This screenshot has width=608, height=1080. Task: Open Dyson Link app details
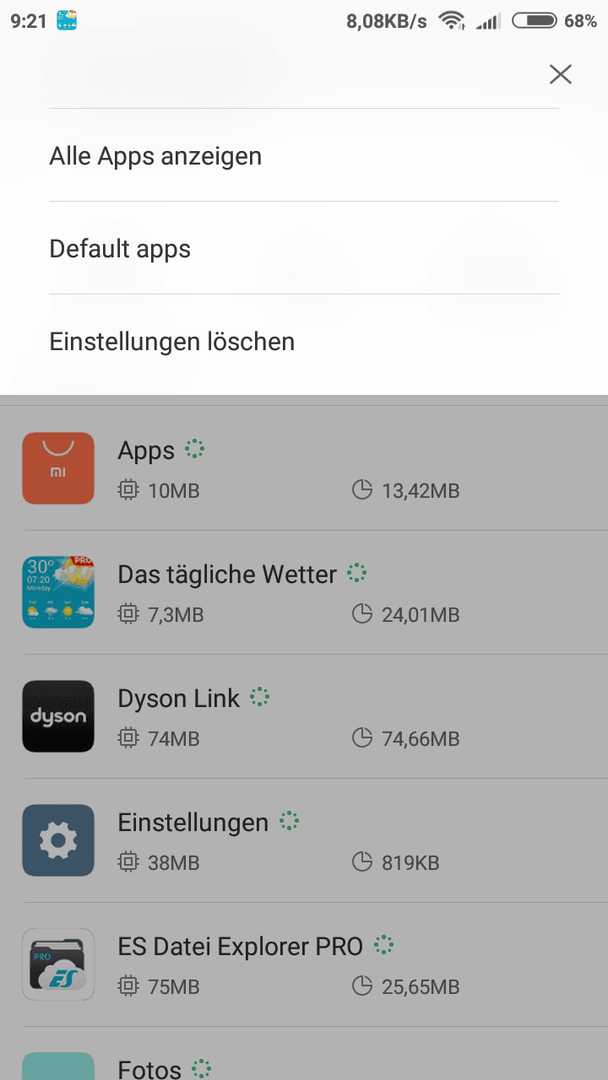click(x=304, y=716)
